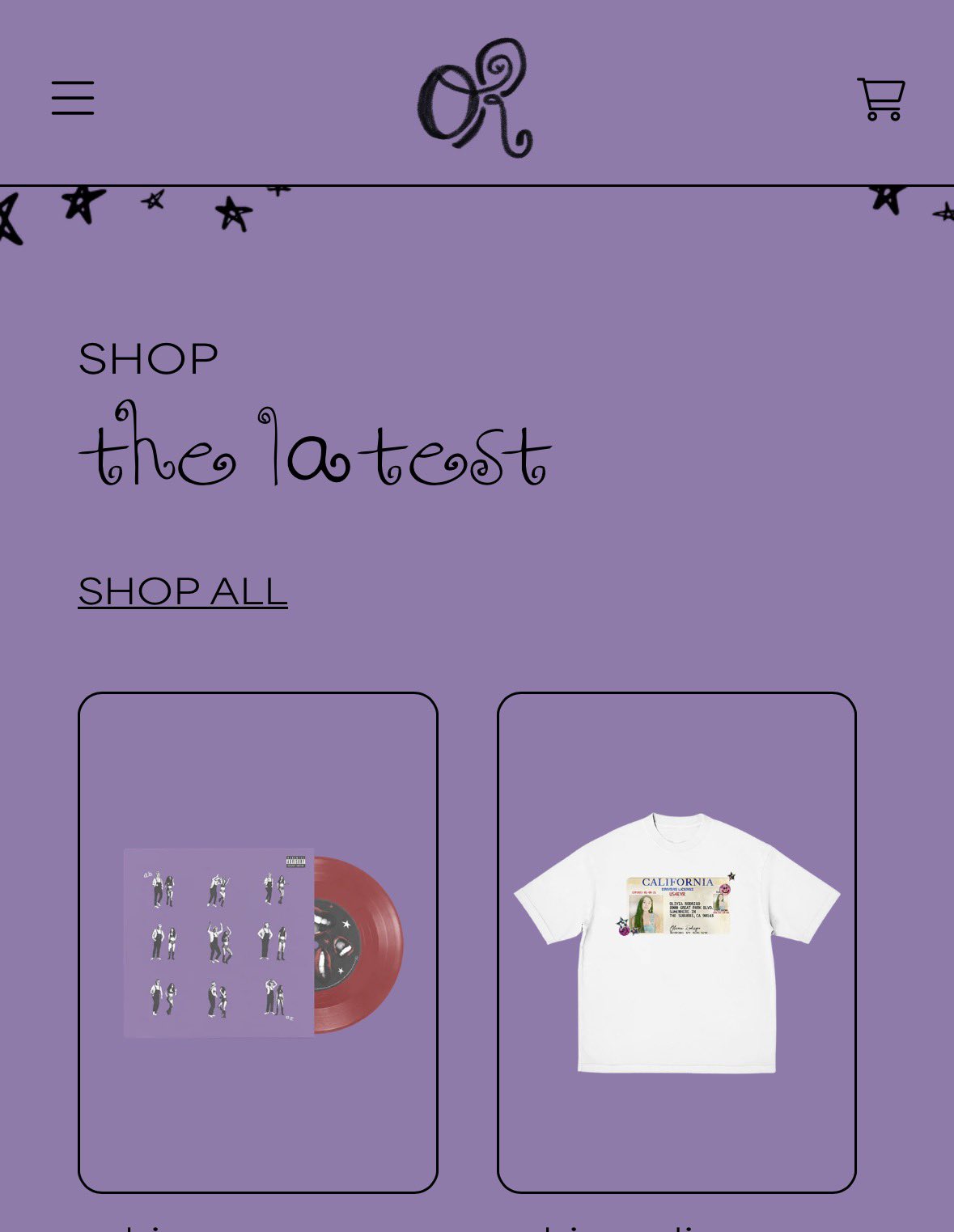
Task: Follow the SHOP ALL link
Action: (x=183, y=591)
